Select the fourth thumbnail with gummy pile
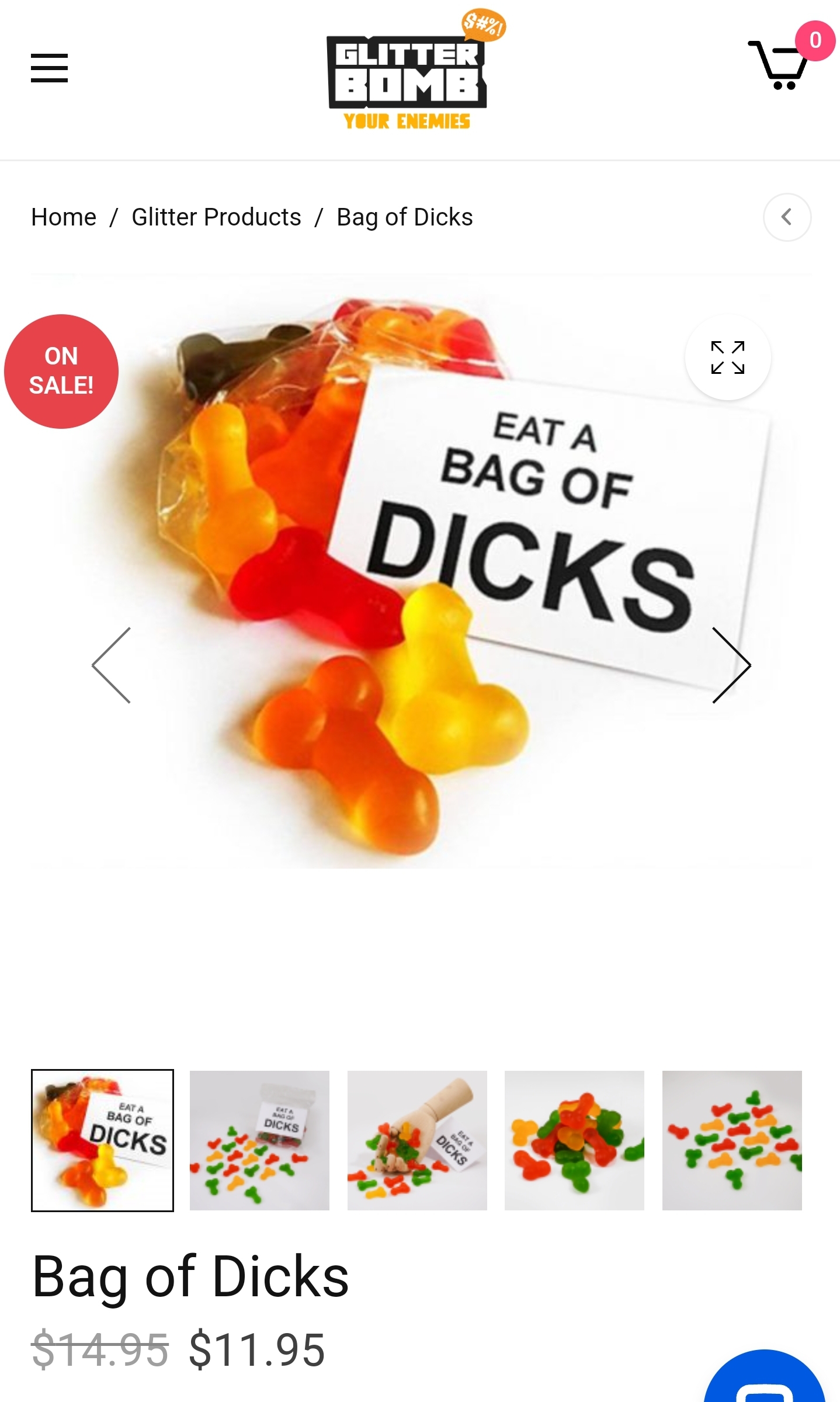 574,1140
